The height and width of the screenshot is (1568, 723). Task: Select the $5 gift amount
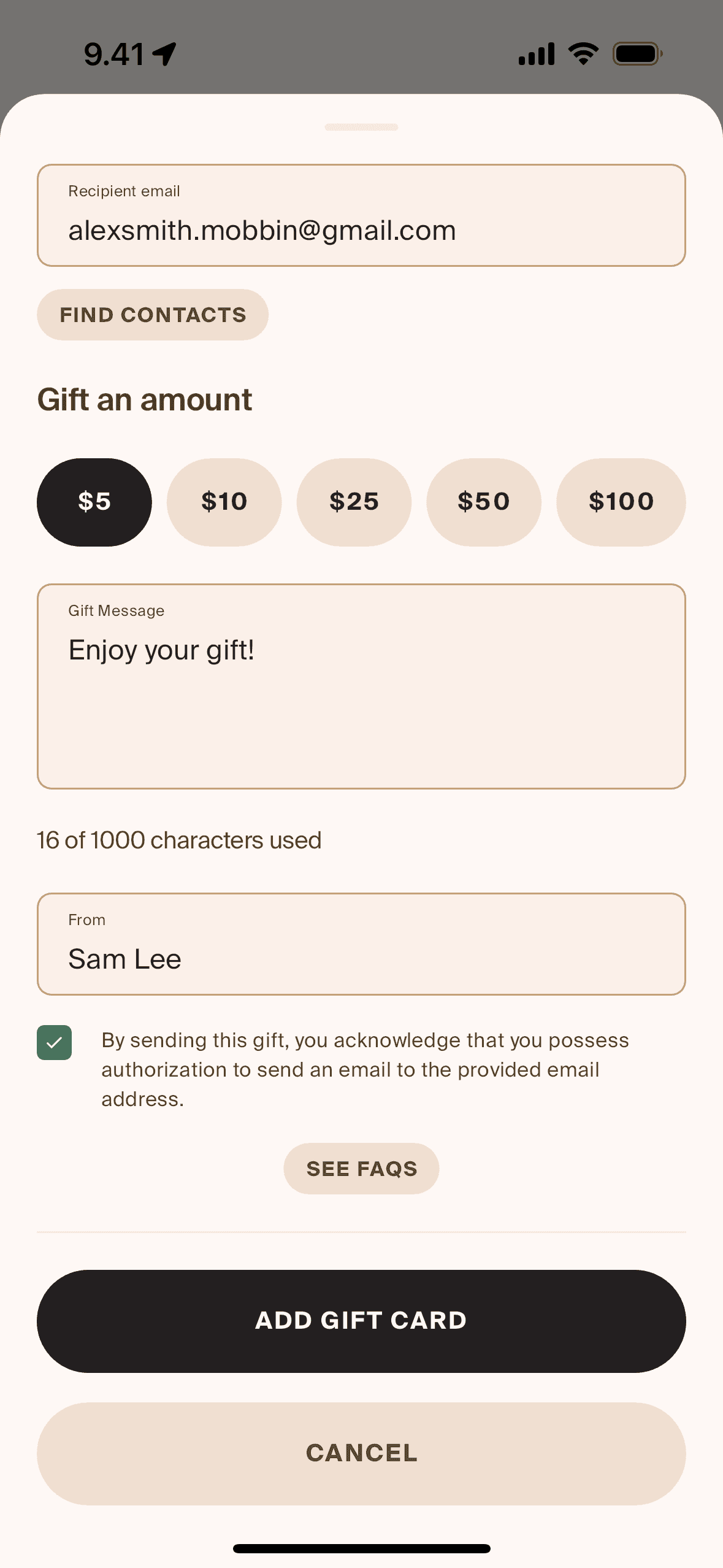click(94, 502)
